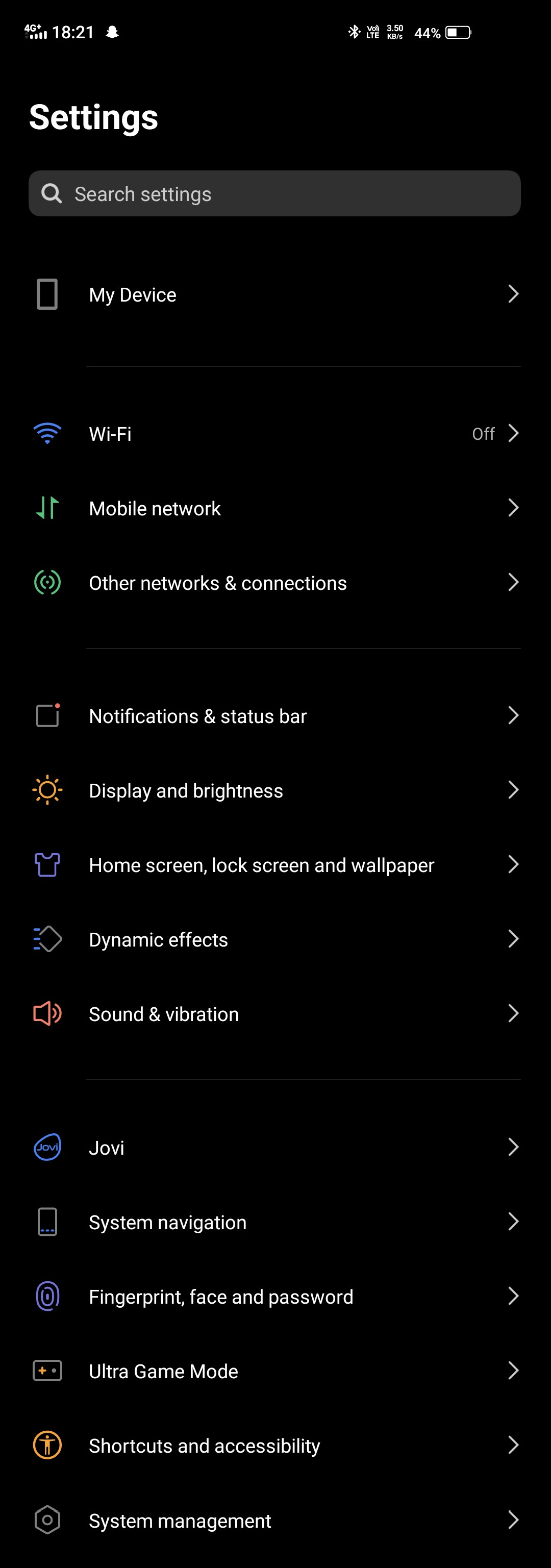The height and width of the screenshot is (1568, 551).
Task: Tap the Search settings field
Action: (x=274, y=193)
